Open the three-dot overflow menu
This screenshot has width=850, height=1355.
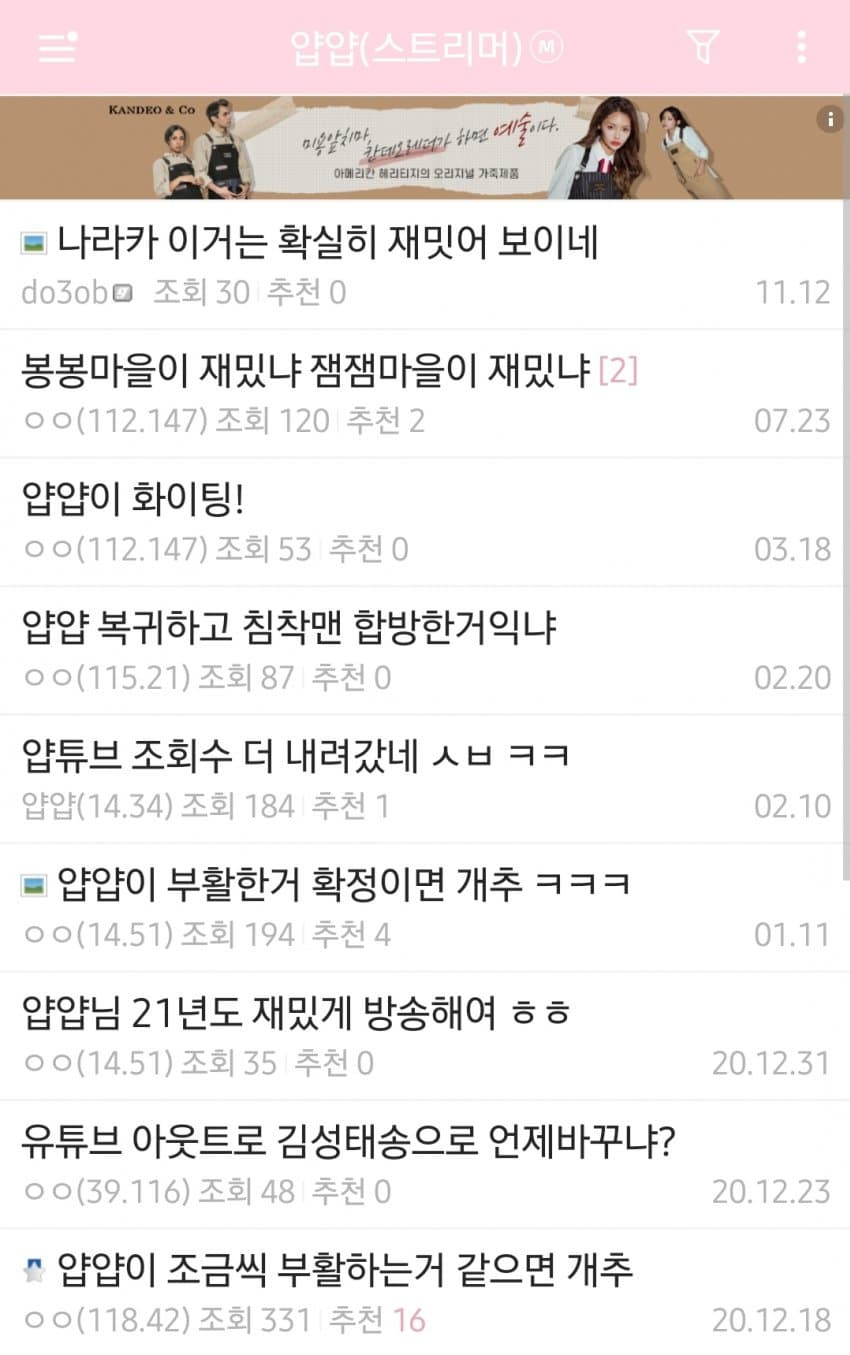[x=801, y=47]
